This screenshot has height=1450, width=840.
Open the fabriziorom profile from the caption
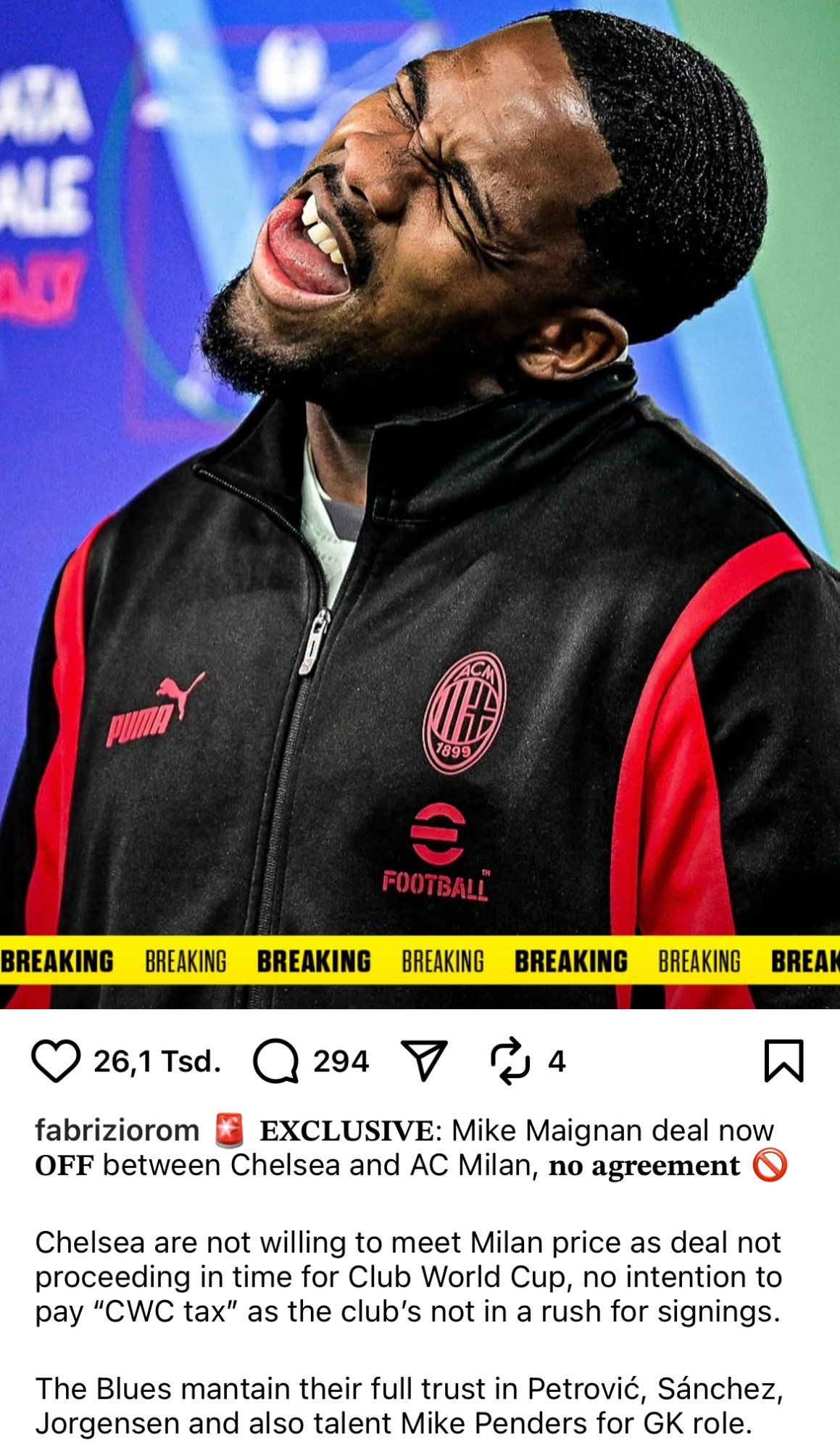(117, 1130)
